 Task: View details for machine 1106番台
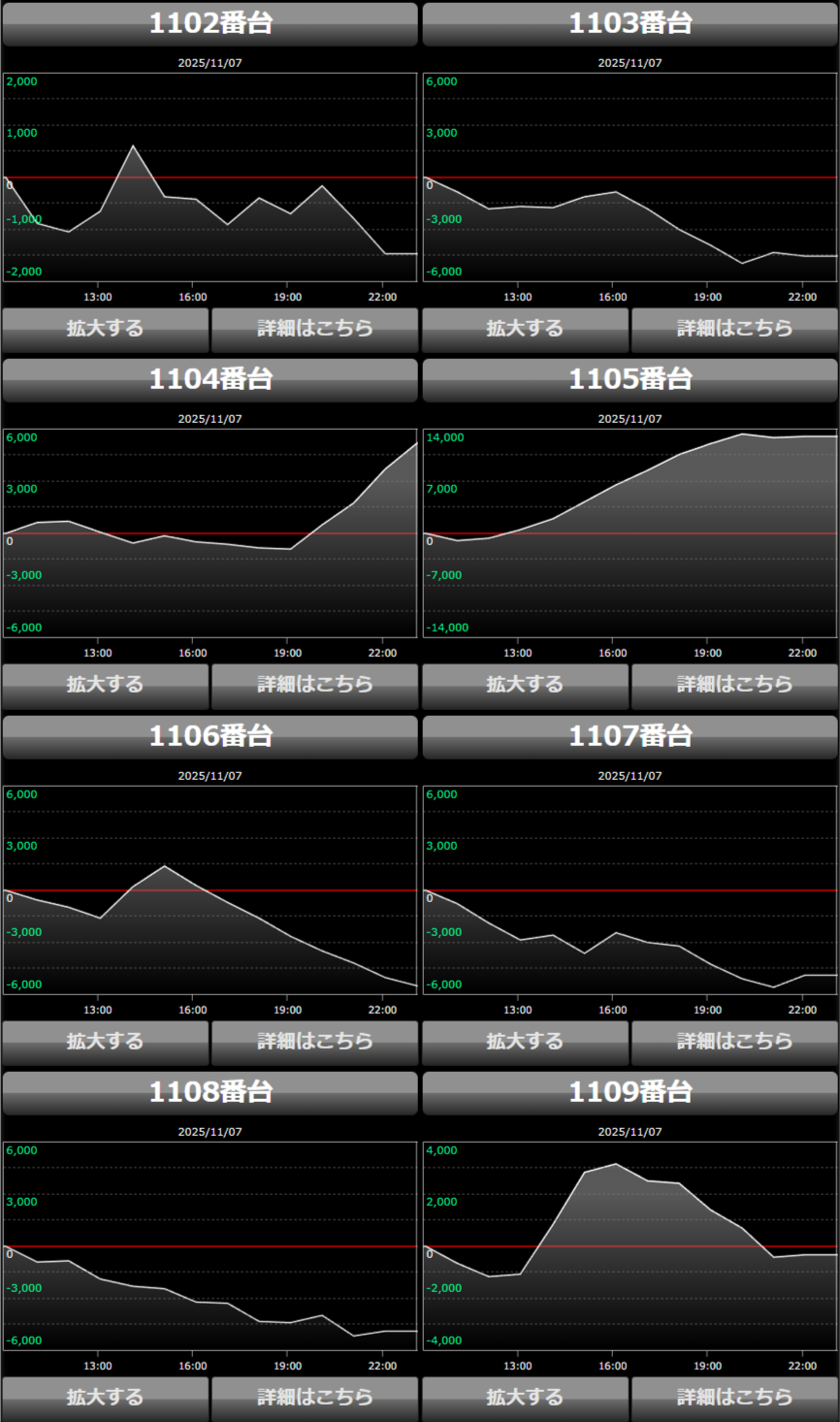click(314, 1042)
